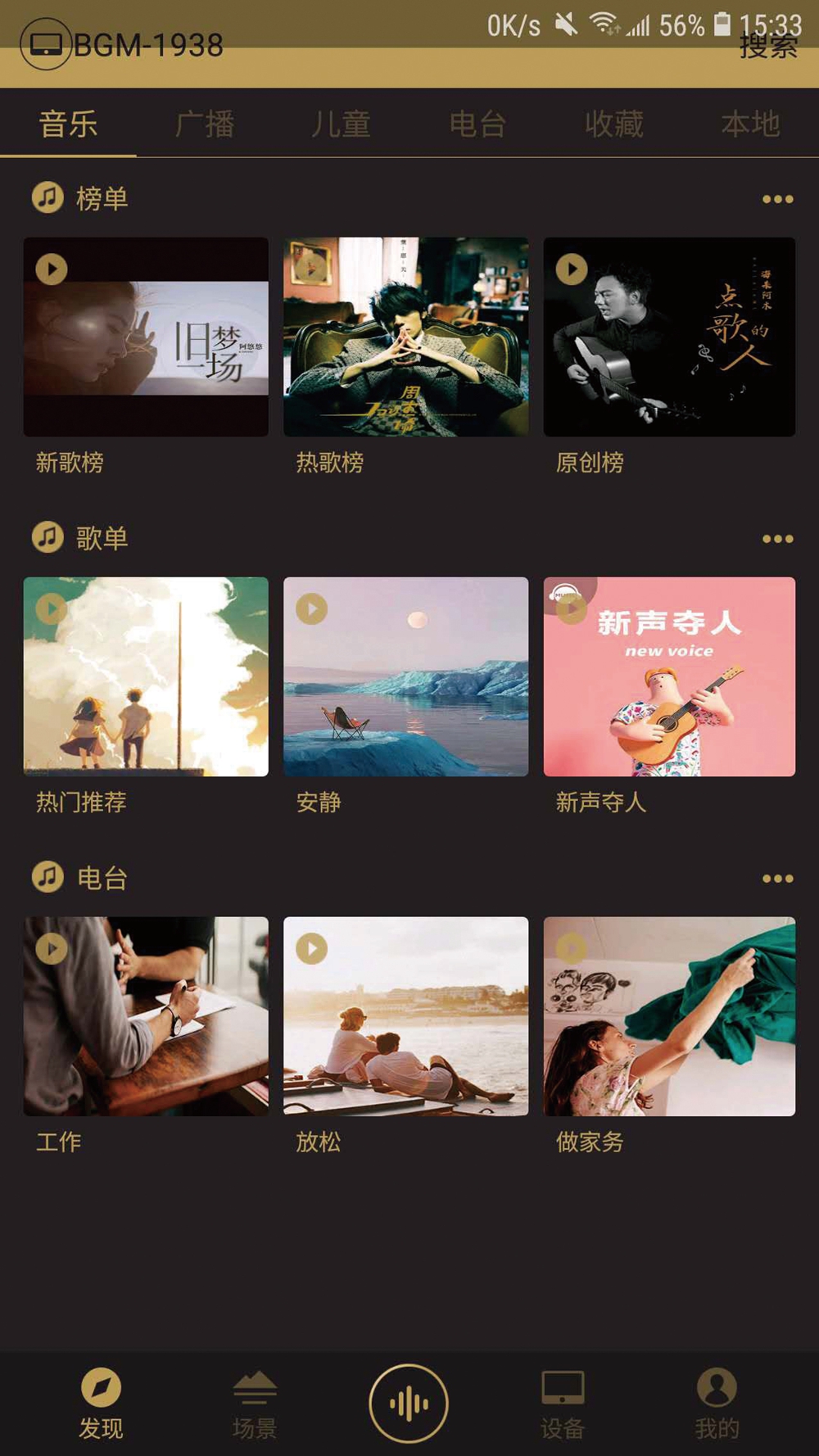Play the 放松 radio station

point(312,949)
